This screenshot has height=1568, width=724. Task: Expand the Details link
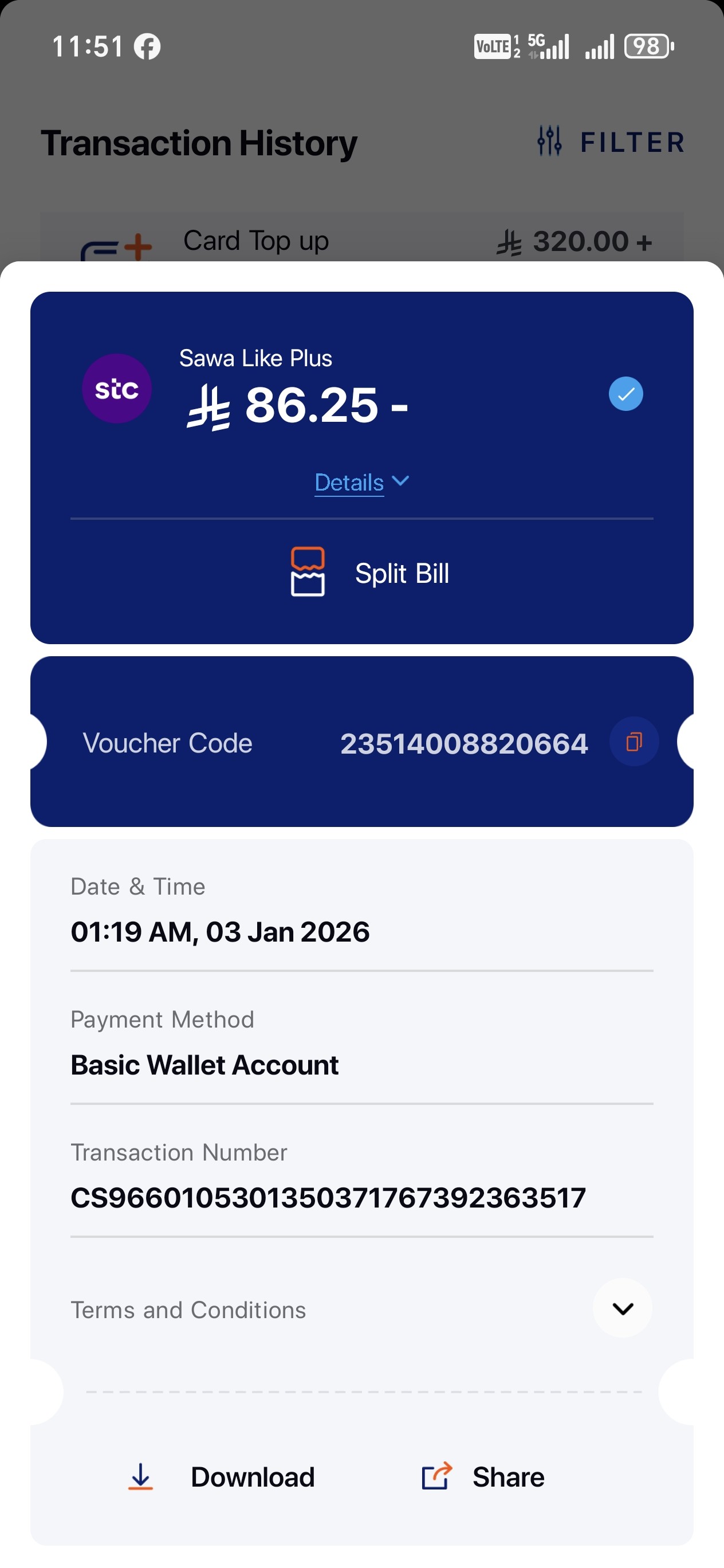click(361, 483)
